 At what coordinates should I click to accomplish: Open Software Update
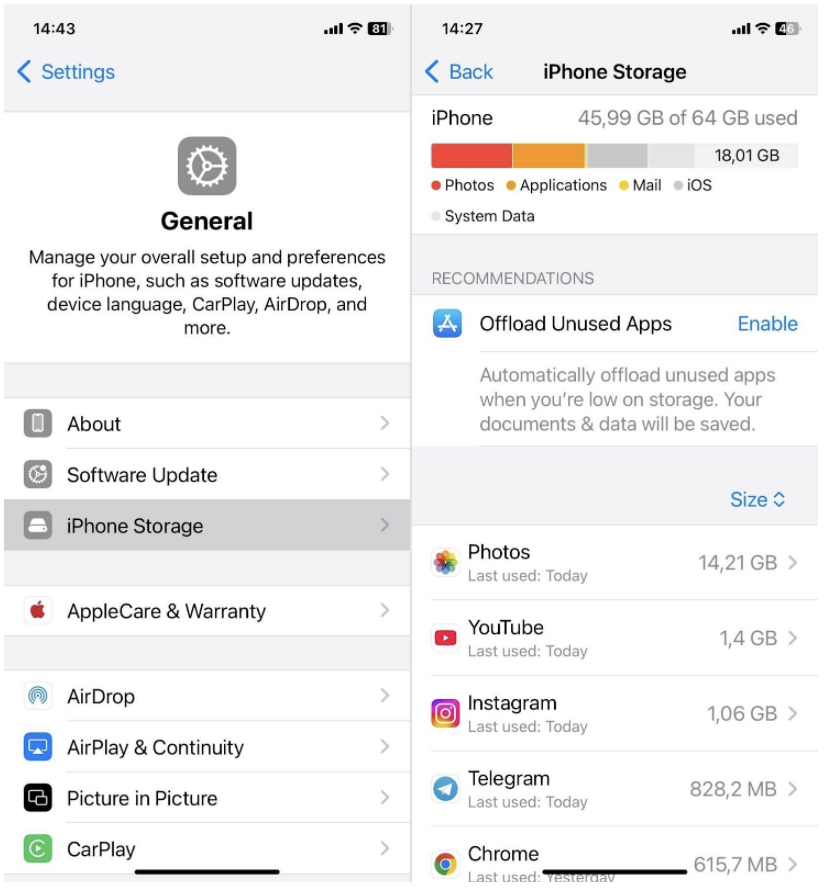pyautogui.click(x=206, y=475)
